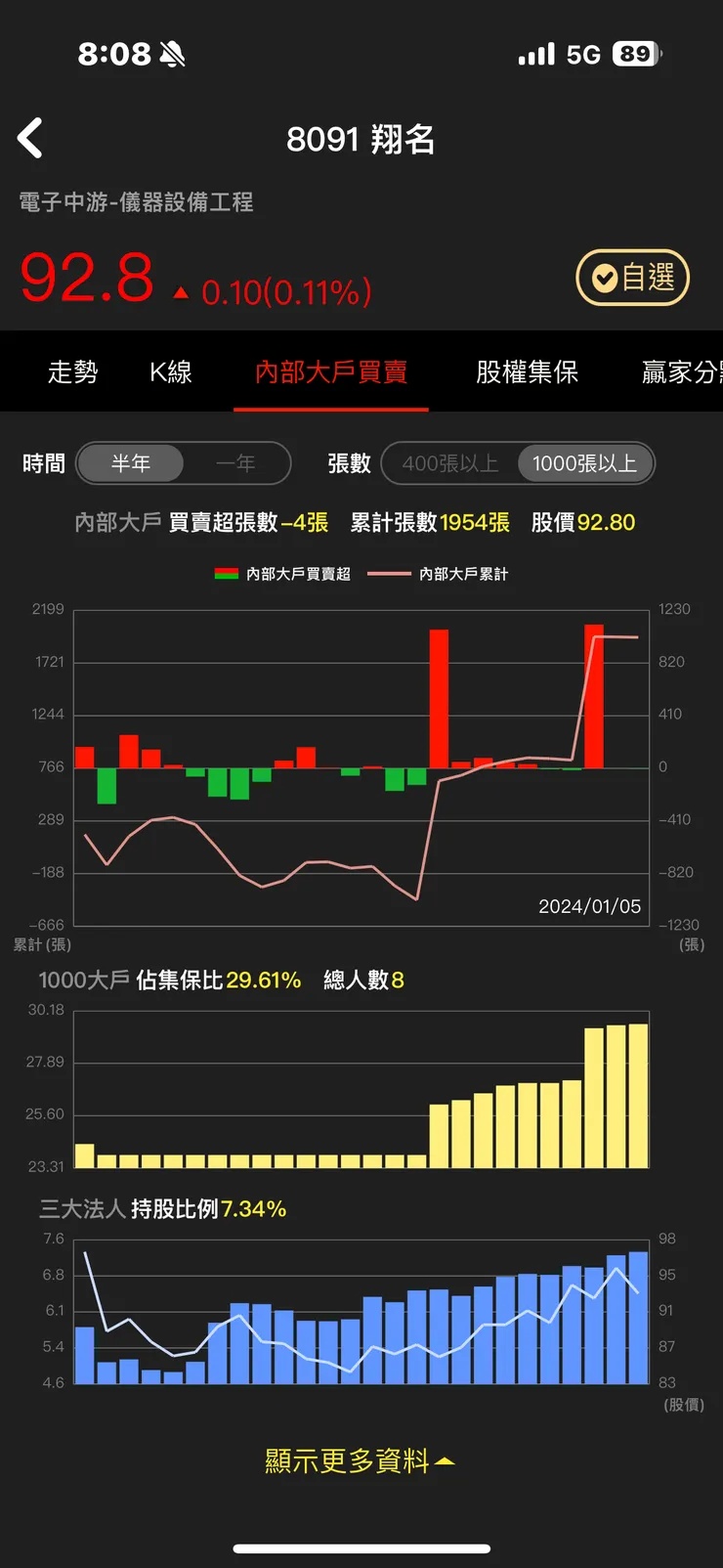Open the partially visible 贏家分點 tab
The image size is (723, 1568).
coord(684,372)
